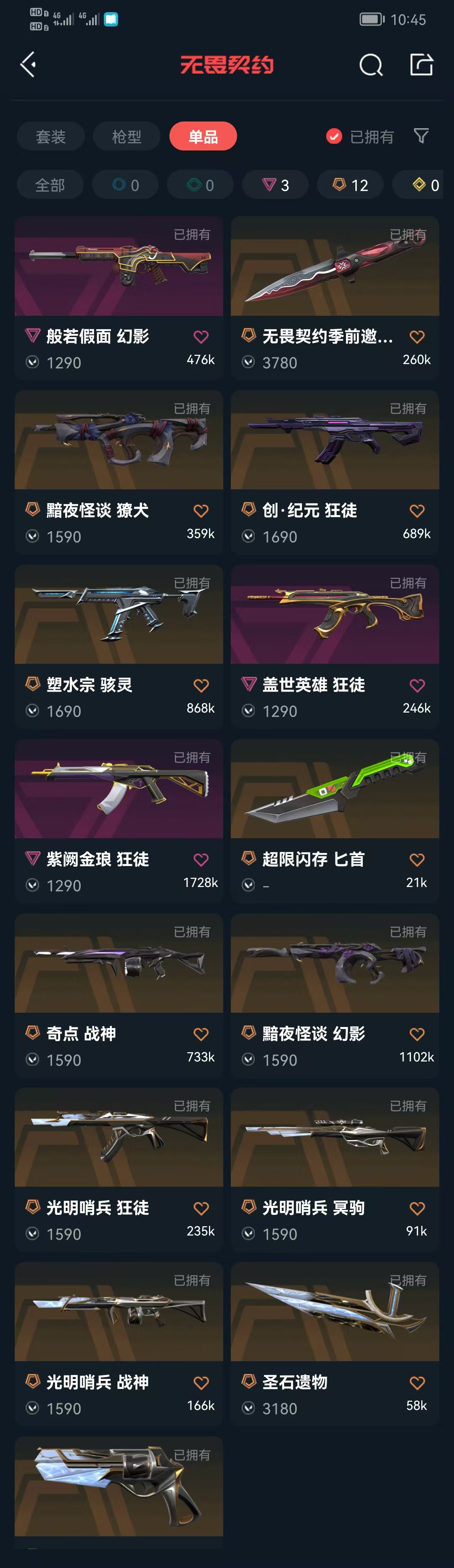Filter by pink tier chip showing 3
Image resolution: width=454 pixels, height=1568 pixels.
point(276,185)
